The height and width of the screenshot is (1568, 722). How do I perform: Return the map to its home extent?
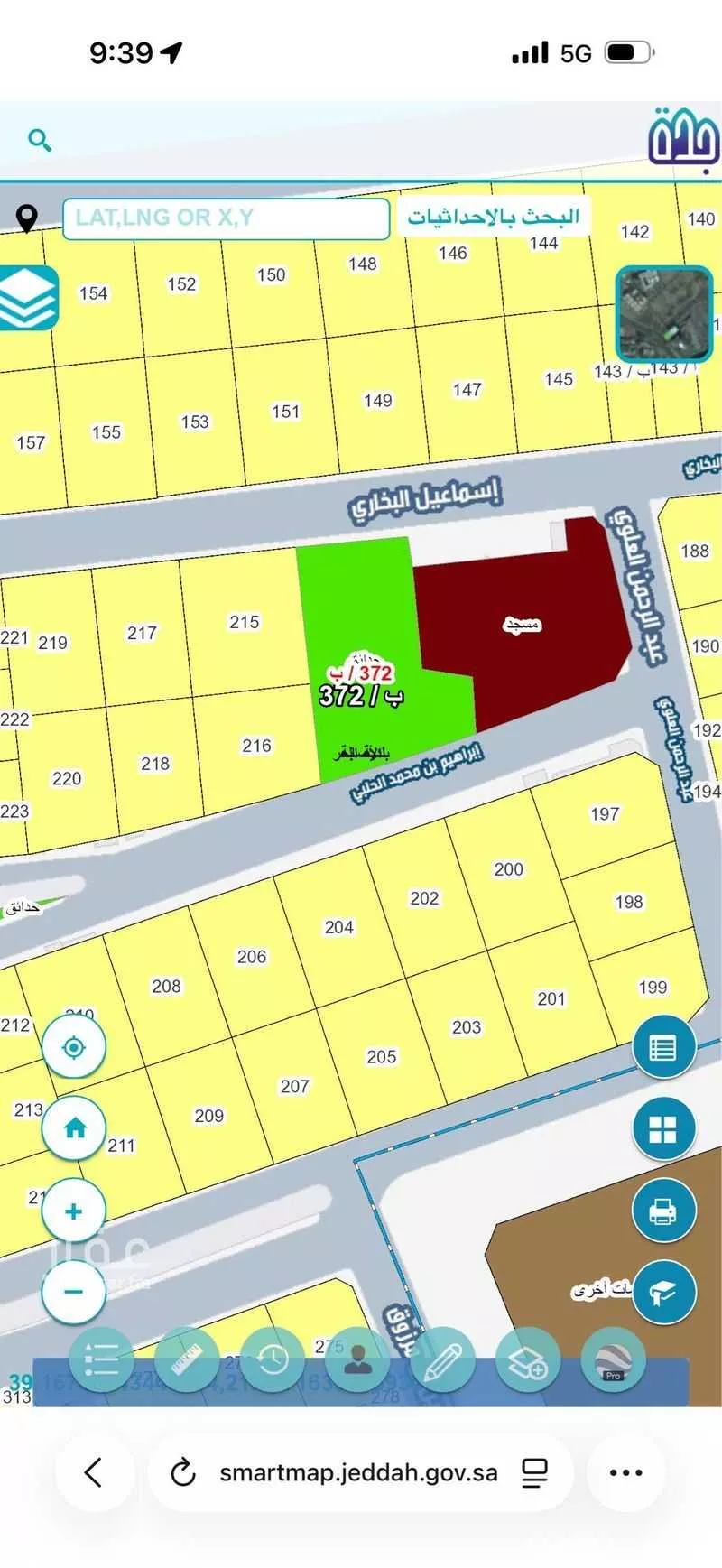click(74, 1128)
